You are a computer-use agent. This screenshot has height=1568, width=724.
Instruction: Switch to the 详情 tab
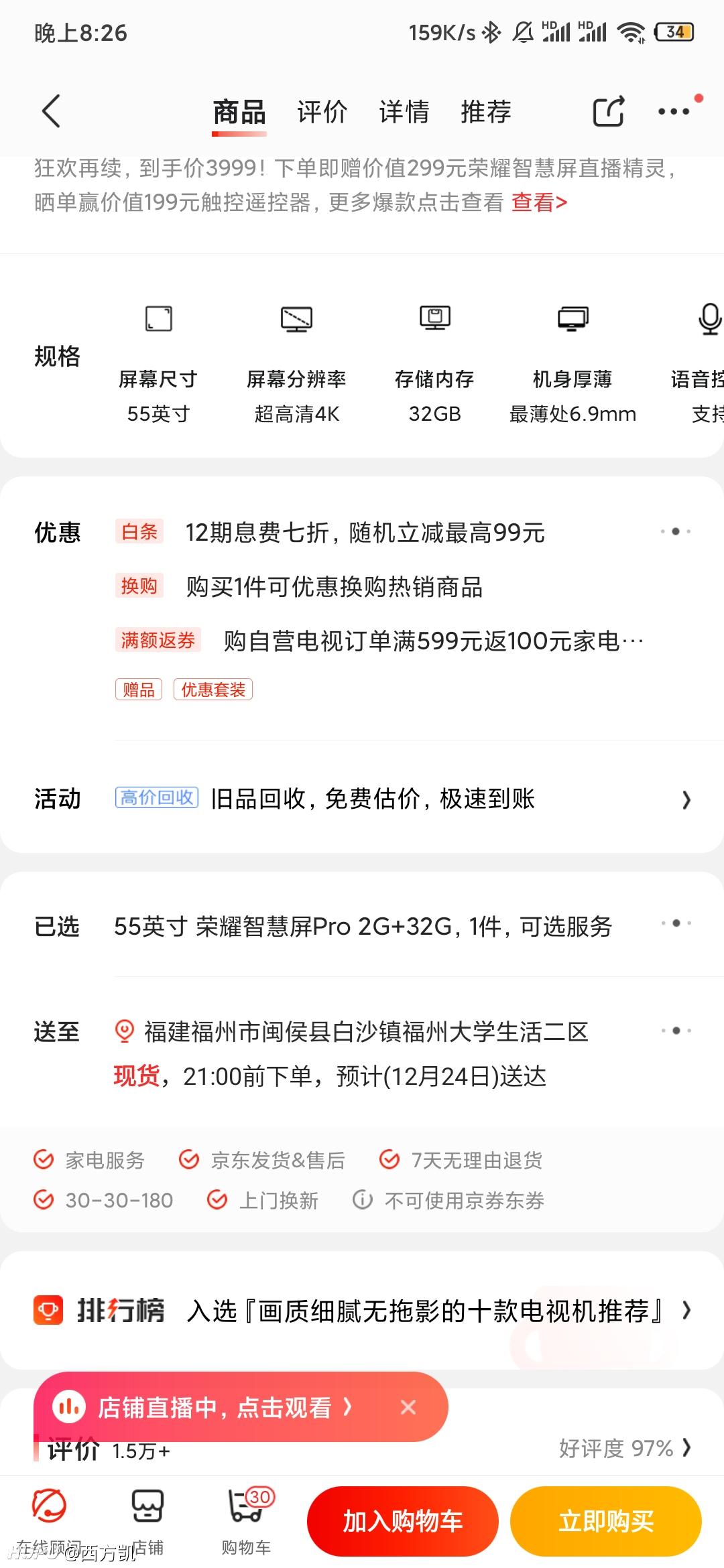404,111
